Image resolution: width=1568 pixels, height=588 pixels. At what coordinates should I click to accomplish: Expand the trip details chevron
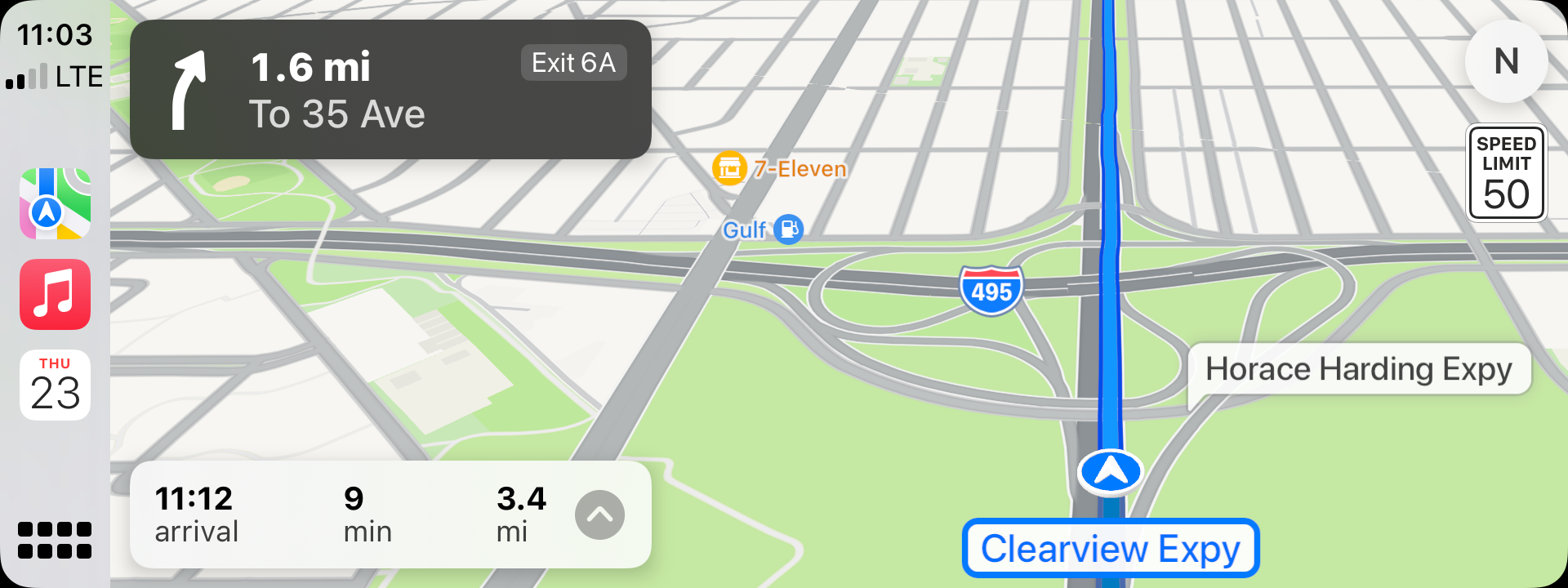click(x=599, y=514)
